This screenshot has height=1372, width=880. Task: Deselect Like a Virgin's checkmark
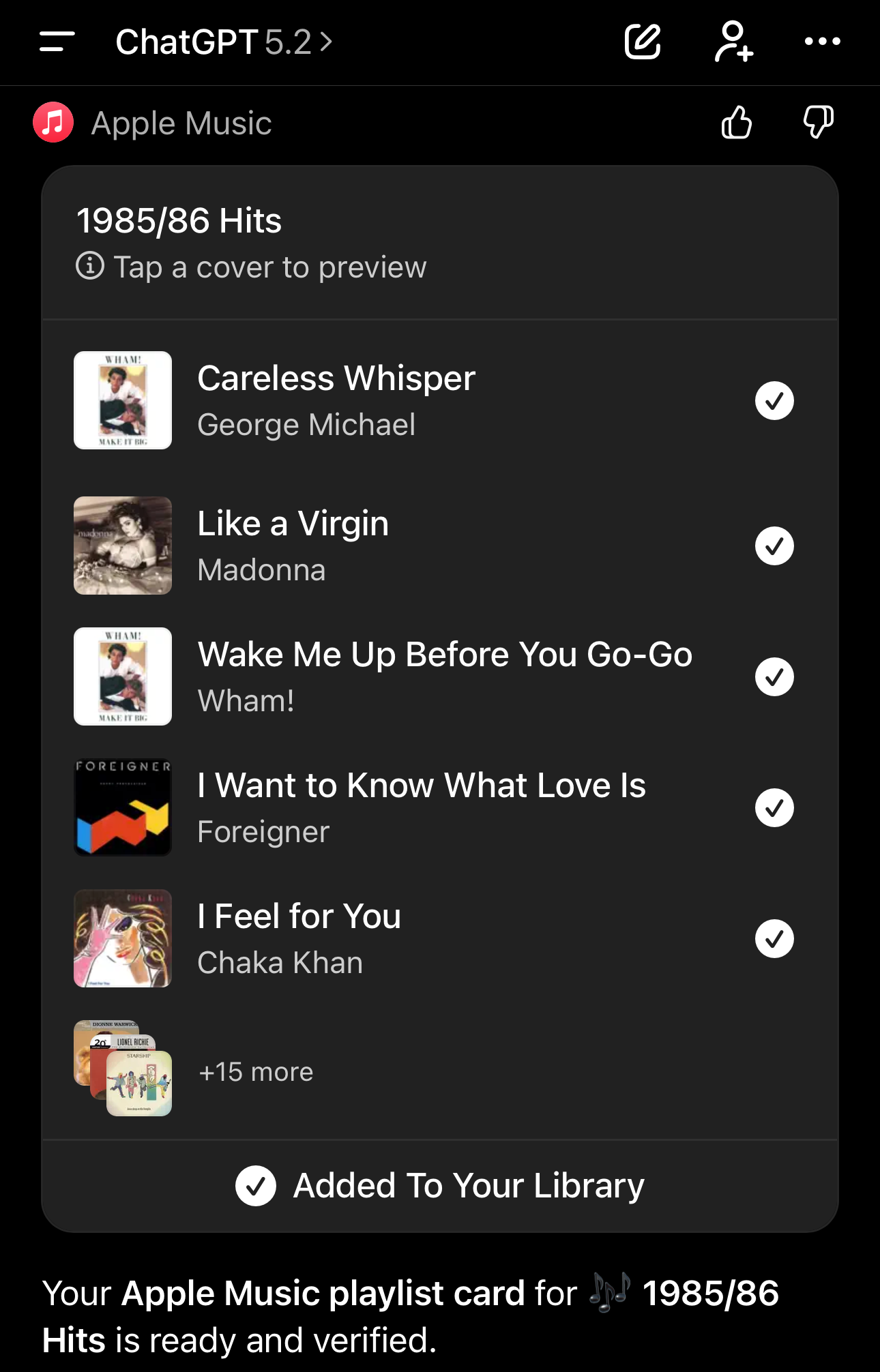(x=774, y=546)
